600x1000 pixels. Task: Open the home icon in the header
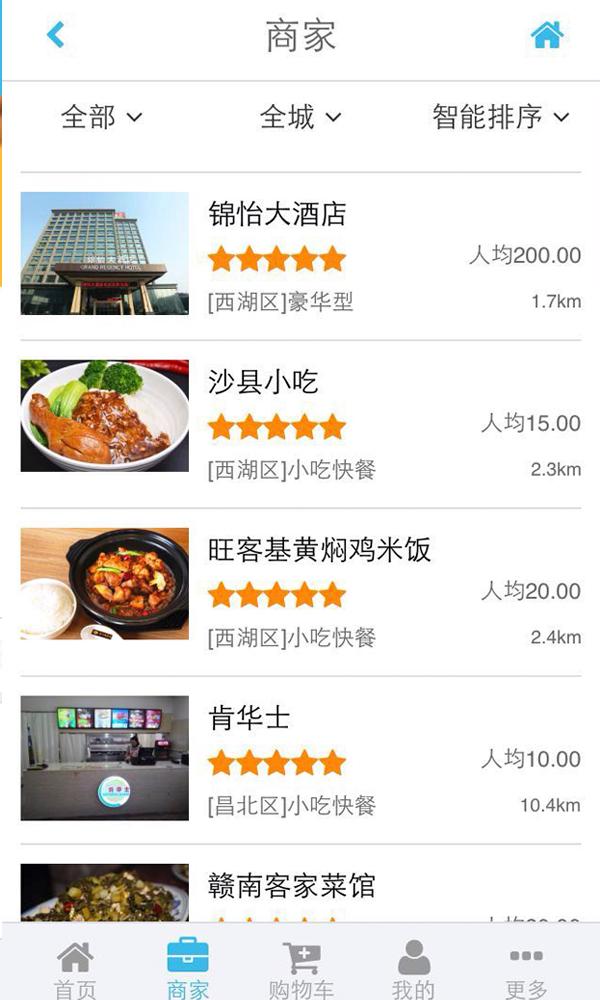tap(546, 35)
